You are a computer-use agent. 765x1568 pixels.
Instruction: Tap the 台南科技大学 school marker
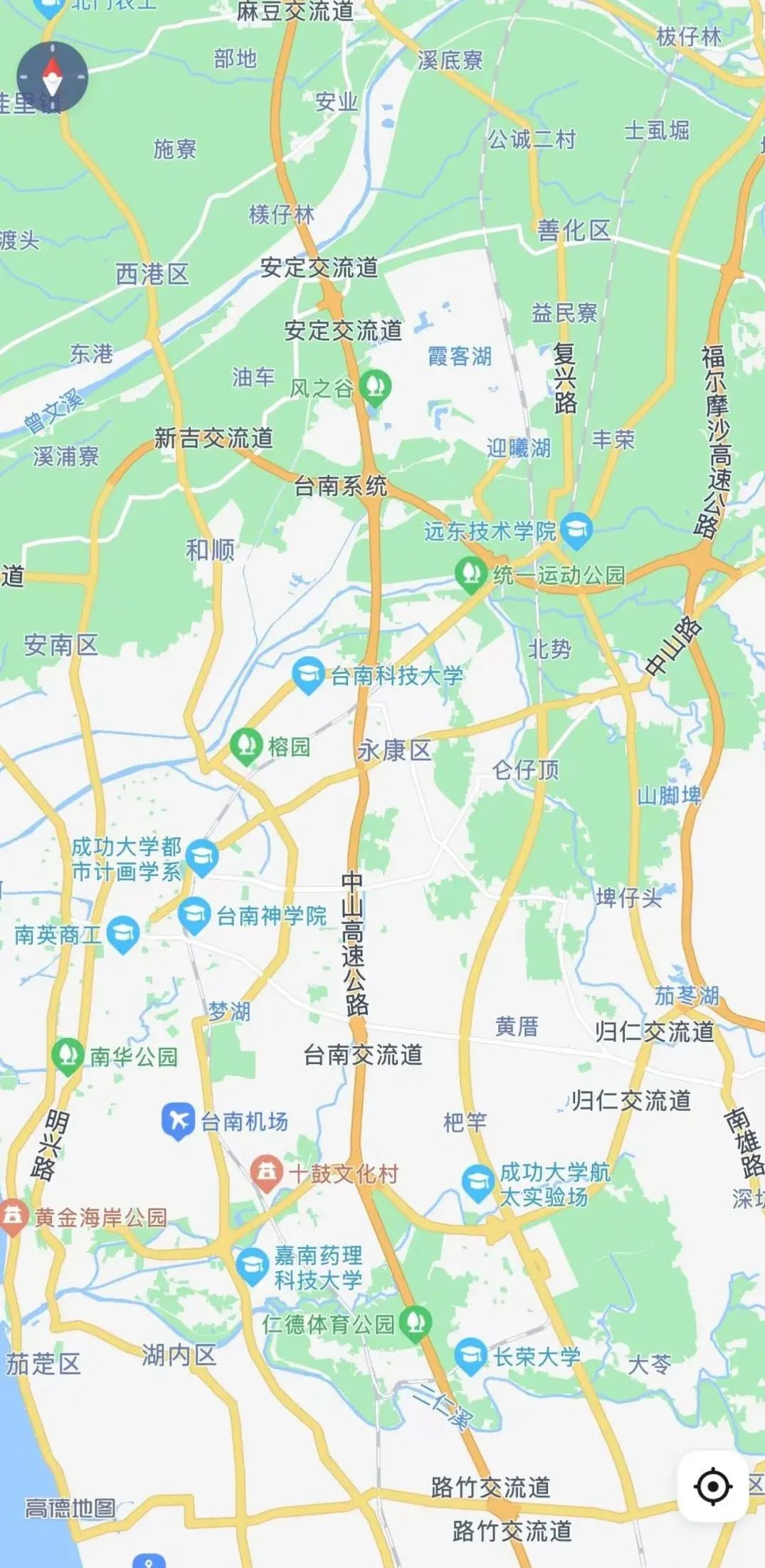coord(309,675)
